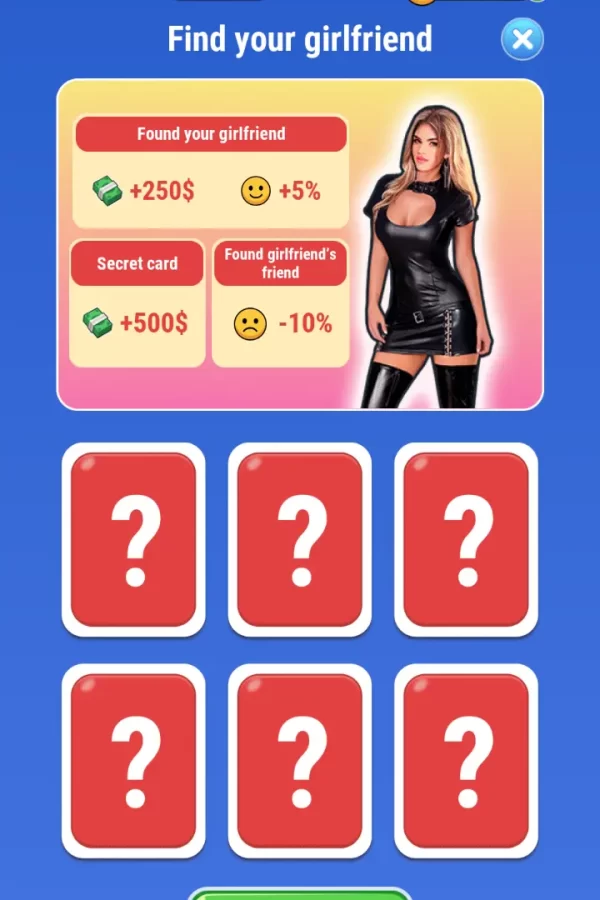Viewport: 600px width, 900px height.
Task: Flip the top-left mystery card
Action: [x=134, y=540]
